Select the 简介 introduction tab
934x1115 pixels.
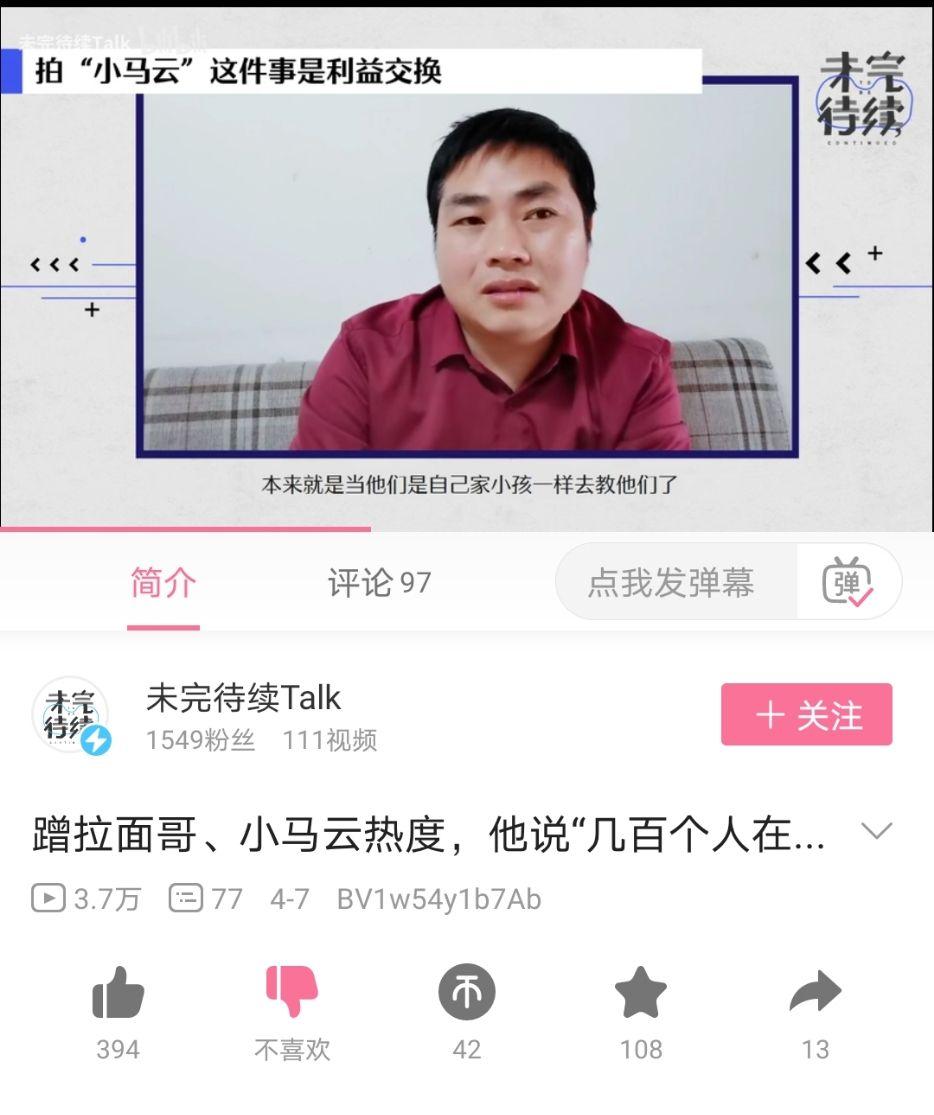point(163,582)
